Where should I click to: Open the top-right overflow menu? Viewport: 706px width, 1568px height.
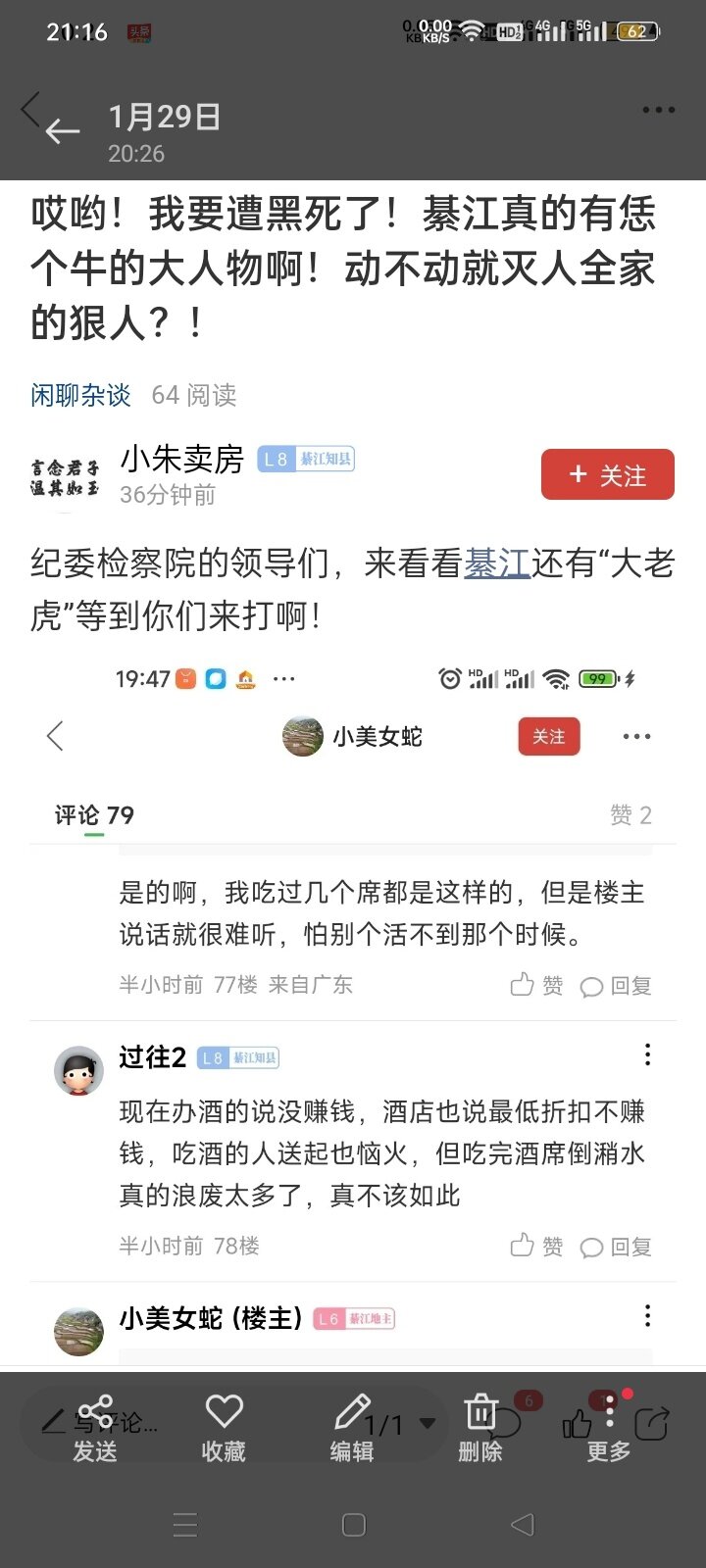pyautogui.click(x=658, y=110)
